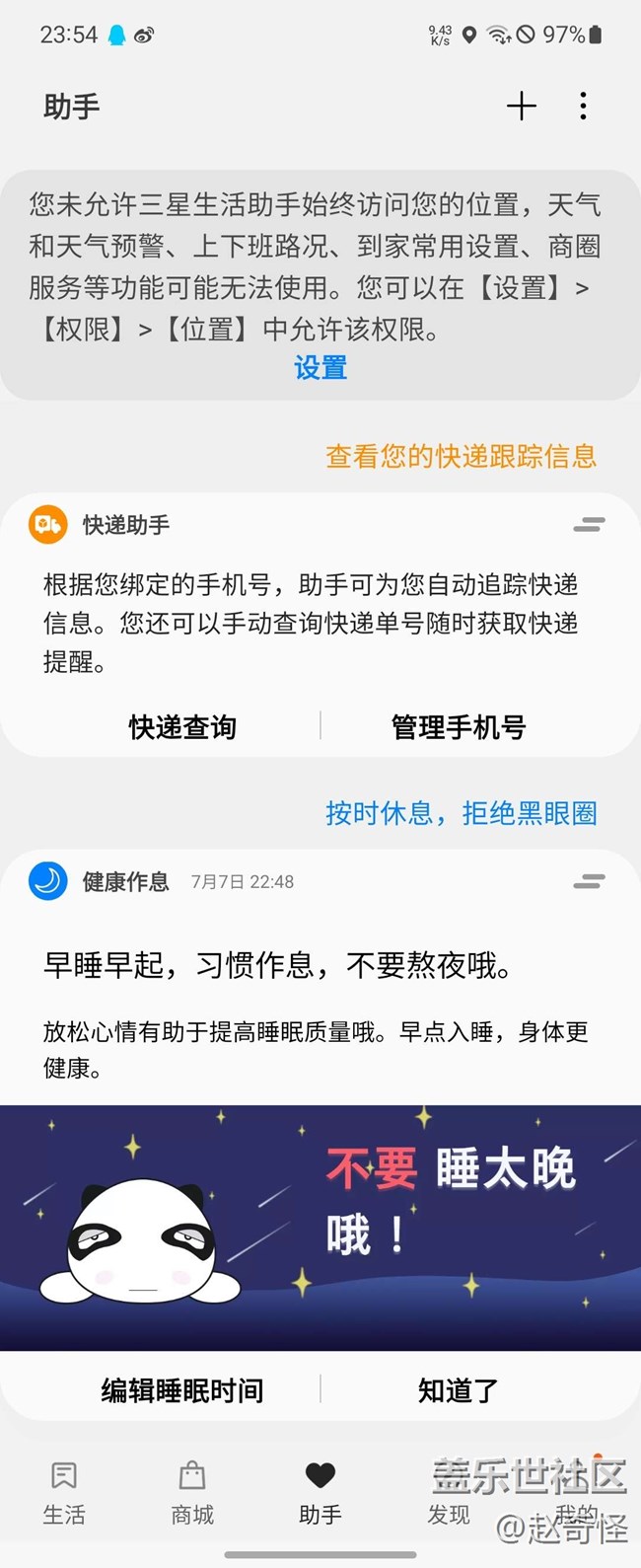Tap the plus icon to add a card

tap(521, 107)
